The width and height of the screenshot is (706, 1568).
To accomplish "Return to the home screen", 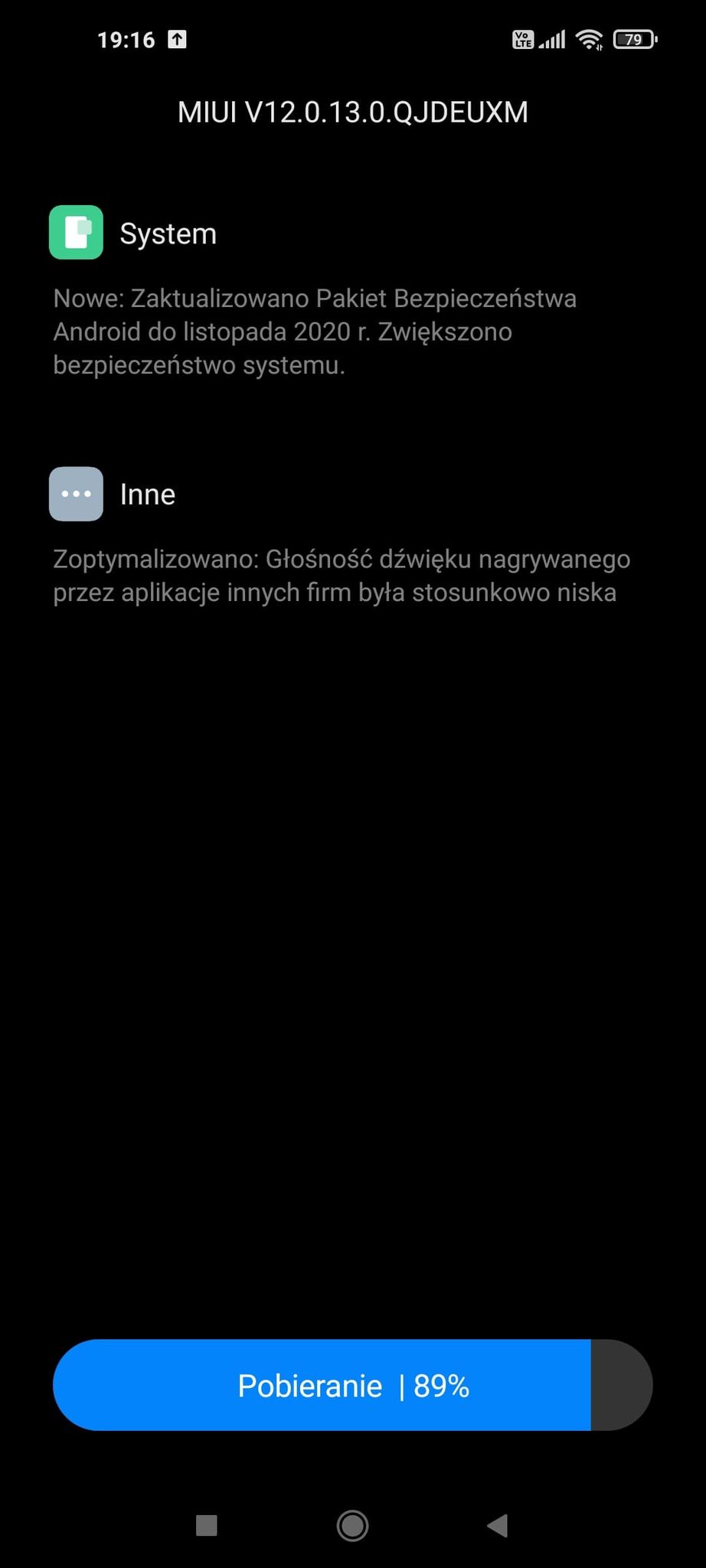I will click(352, 1525).
